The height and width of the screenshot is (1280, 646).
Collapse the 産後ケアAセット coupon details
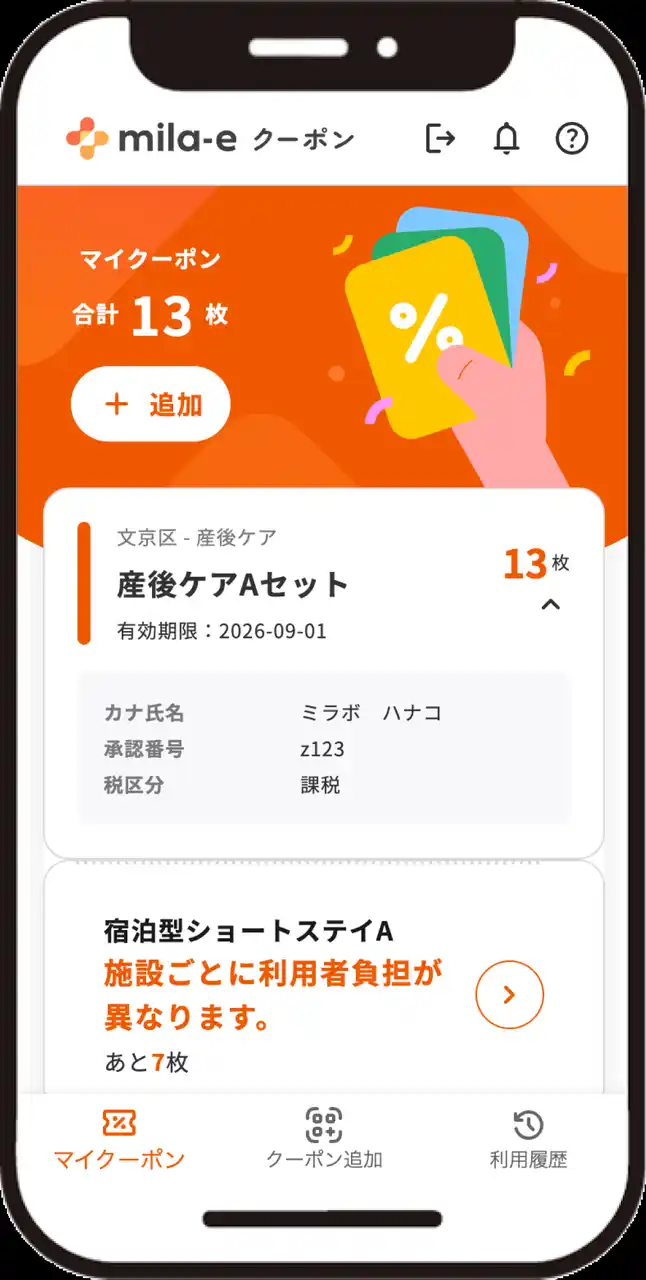pos(550,604)
